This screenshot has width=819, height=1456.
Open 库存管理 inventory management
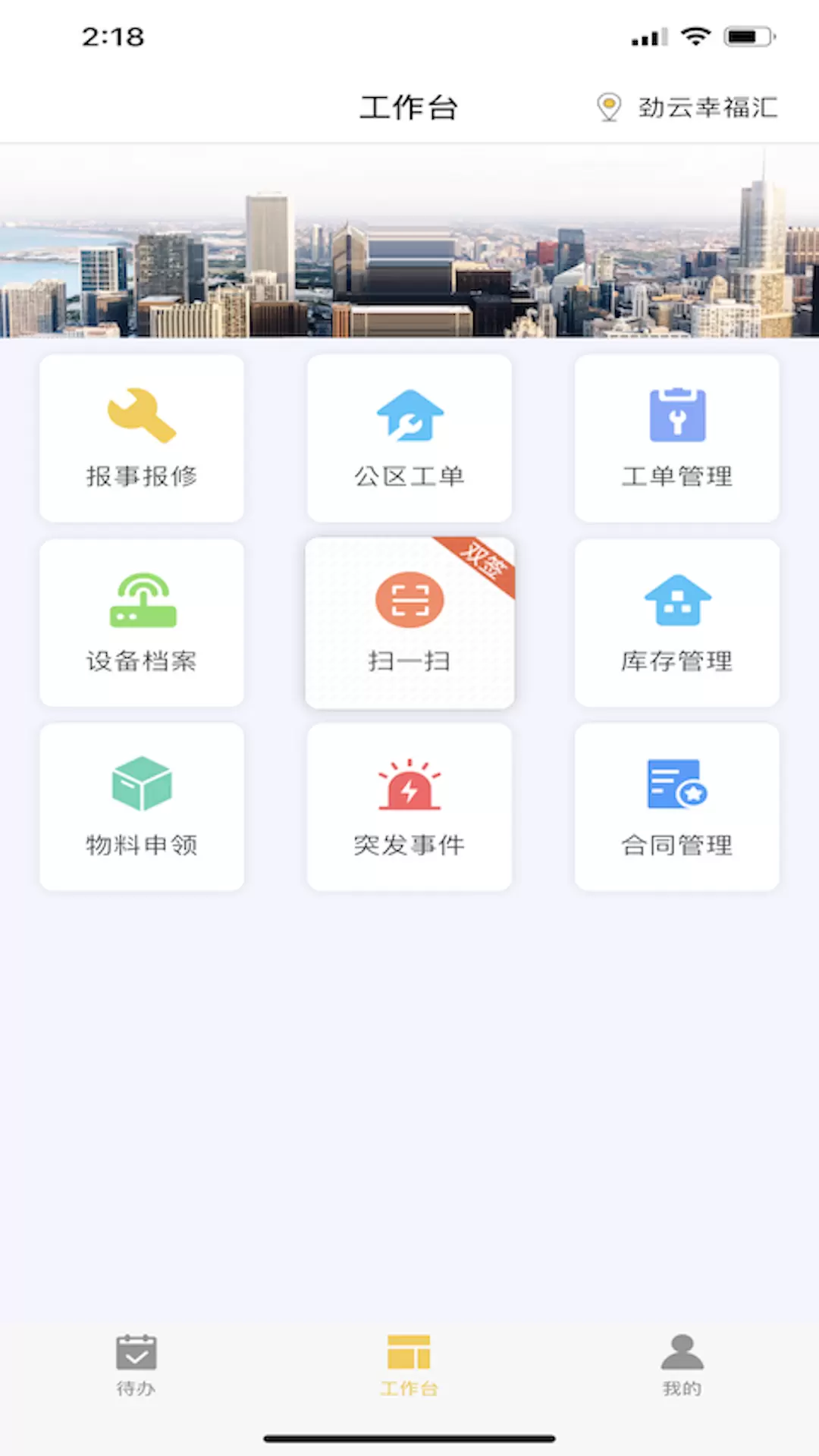click(x=677, y=623)
